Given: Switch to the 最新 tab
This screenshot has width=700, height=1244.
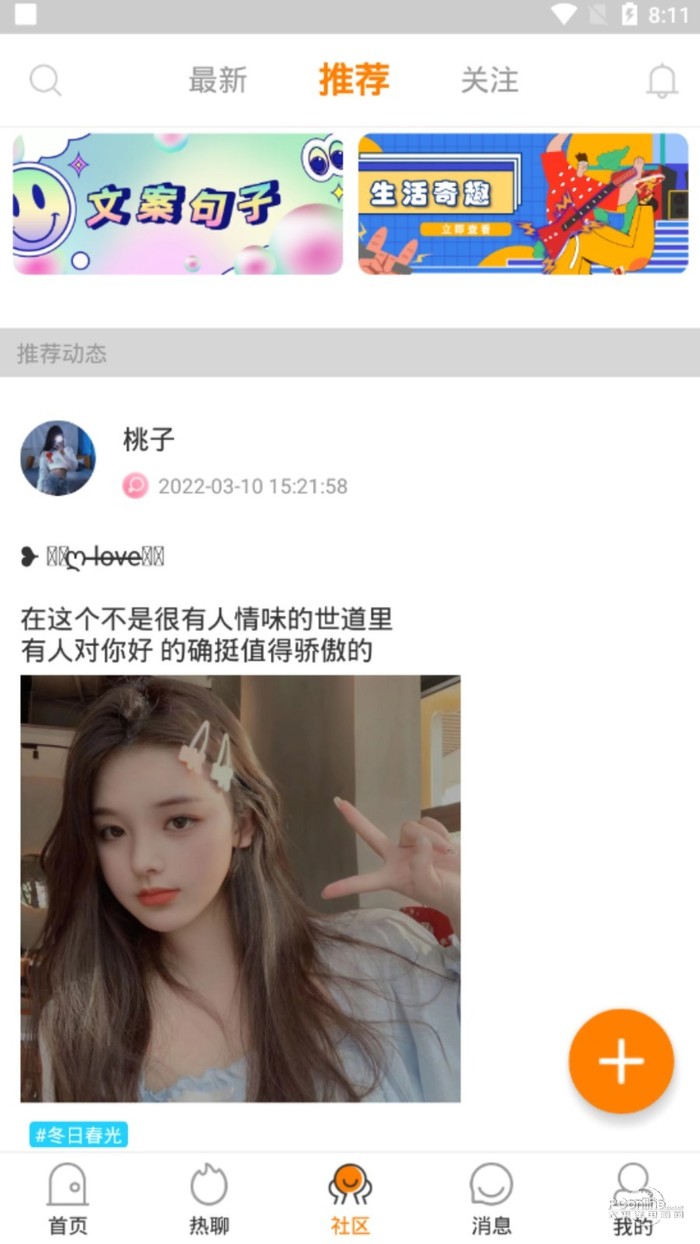Looking at the screenshot, I should click(217, 80).
